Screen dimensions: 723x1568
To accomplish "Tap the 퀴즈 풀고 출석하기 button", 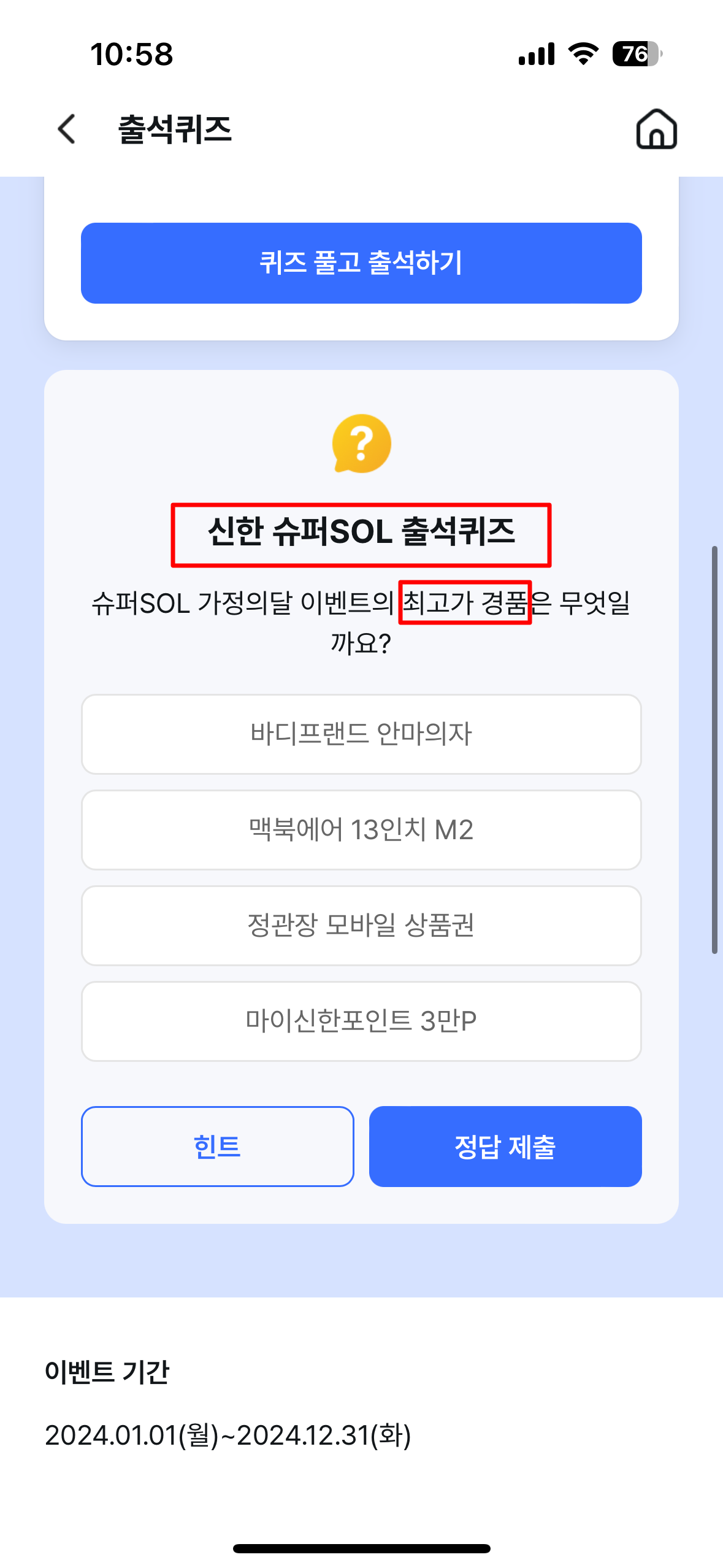I will (361, 263).
